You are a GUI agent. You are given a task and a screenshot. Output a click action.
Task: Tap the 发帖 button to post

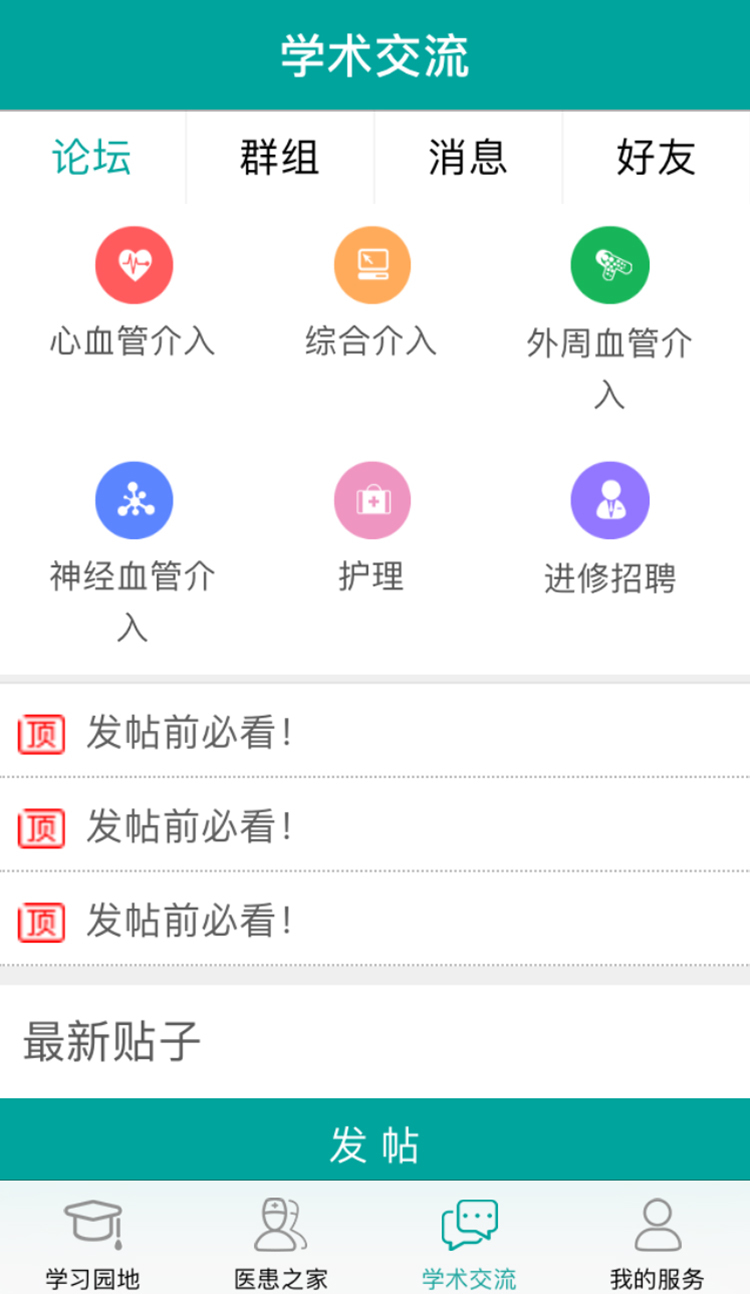click(375, 1142)
